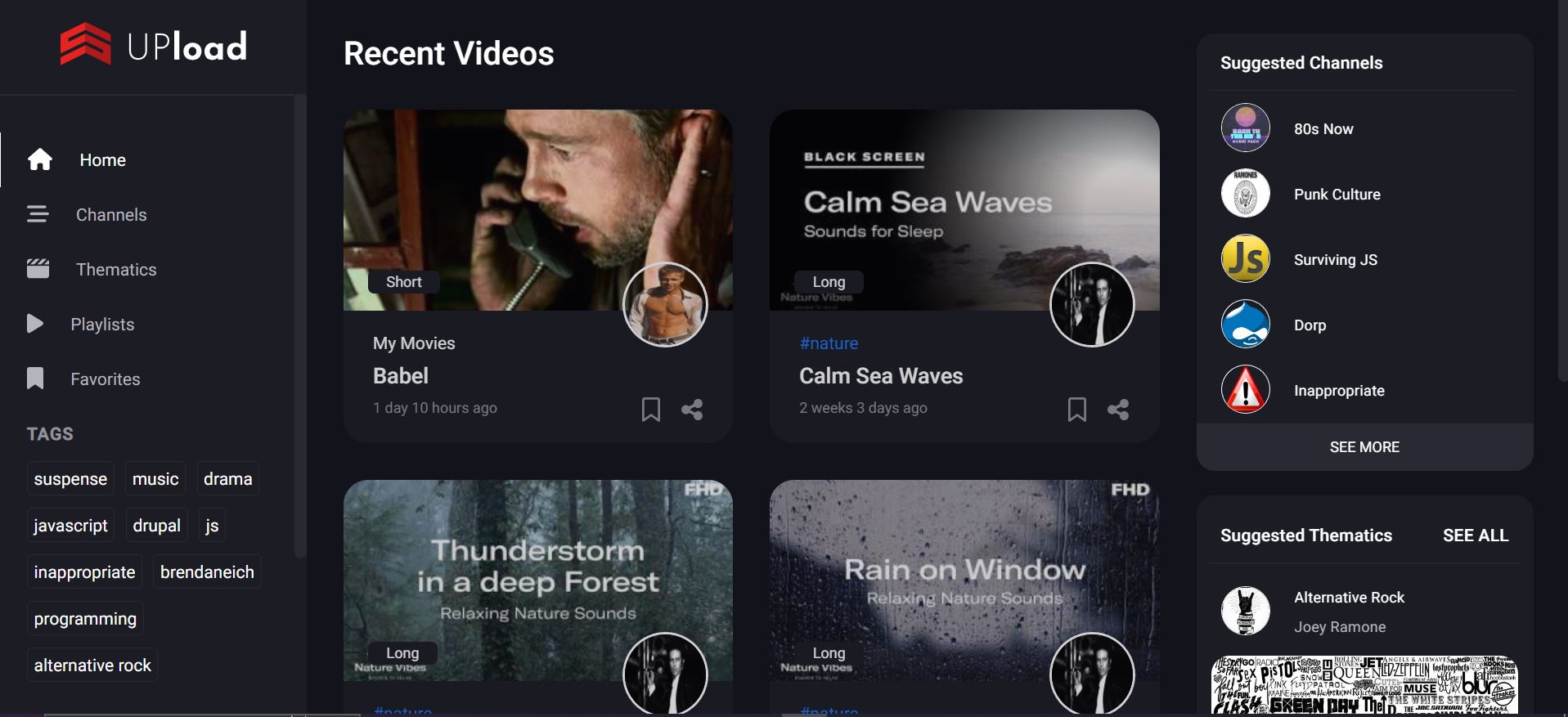
Task: See all suggested thematics
Action: pyautogui.click(x=1475, y=536)
